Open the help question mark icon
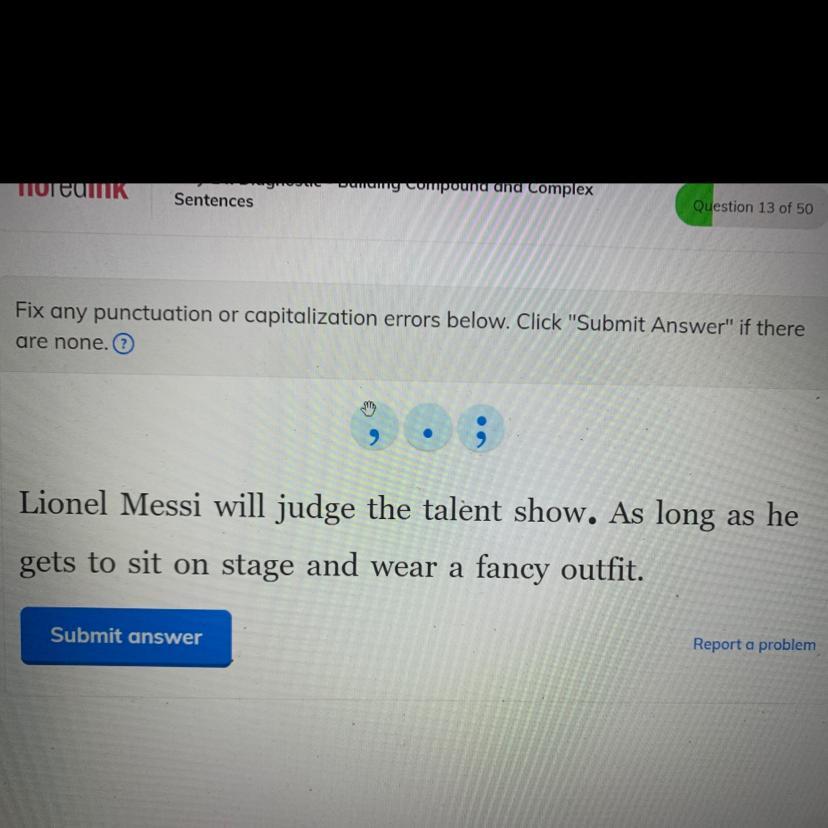828x828 pixels. tap(123, 344)
